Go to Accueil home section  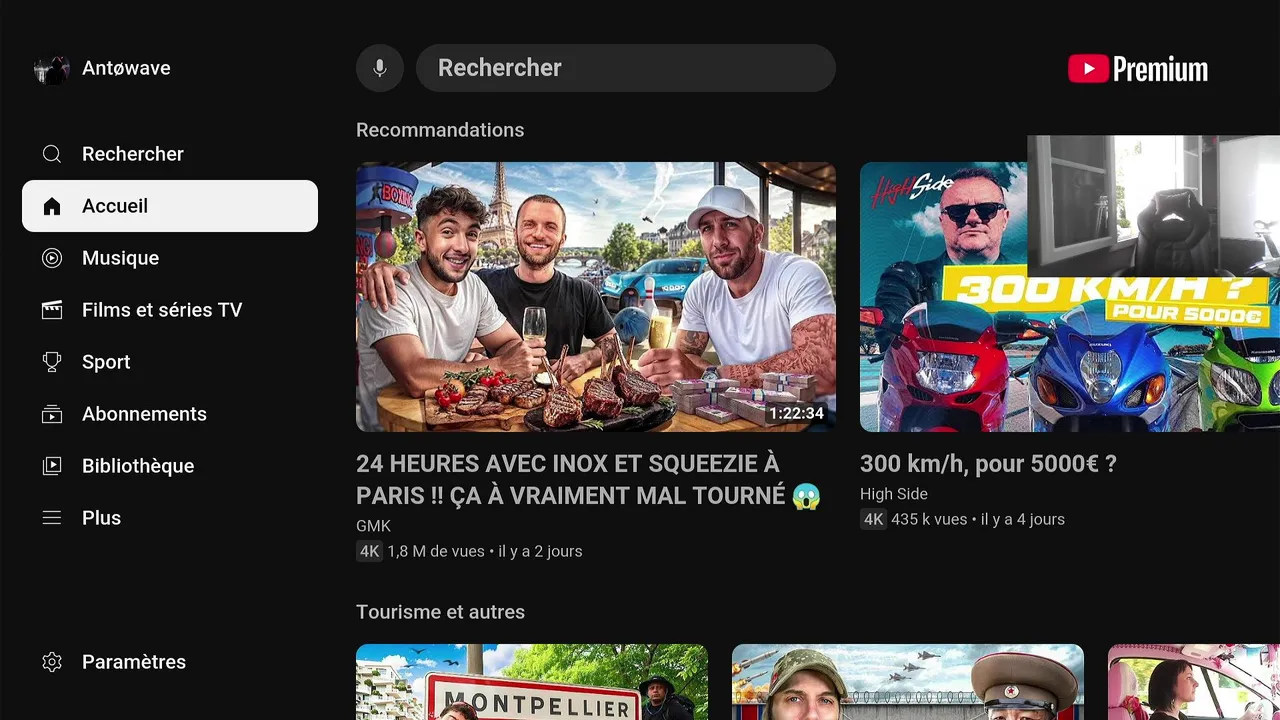pos(169,206)
